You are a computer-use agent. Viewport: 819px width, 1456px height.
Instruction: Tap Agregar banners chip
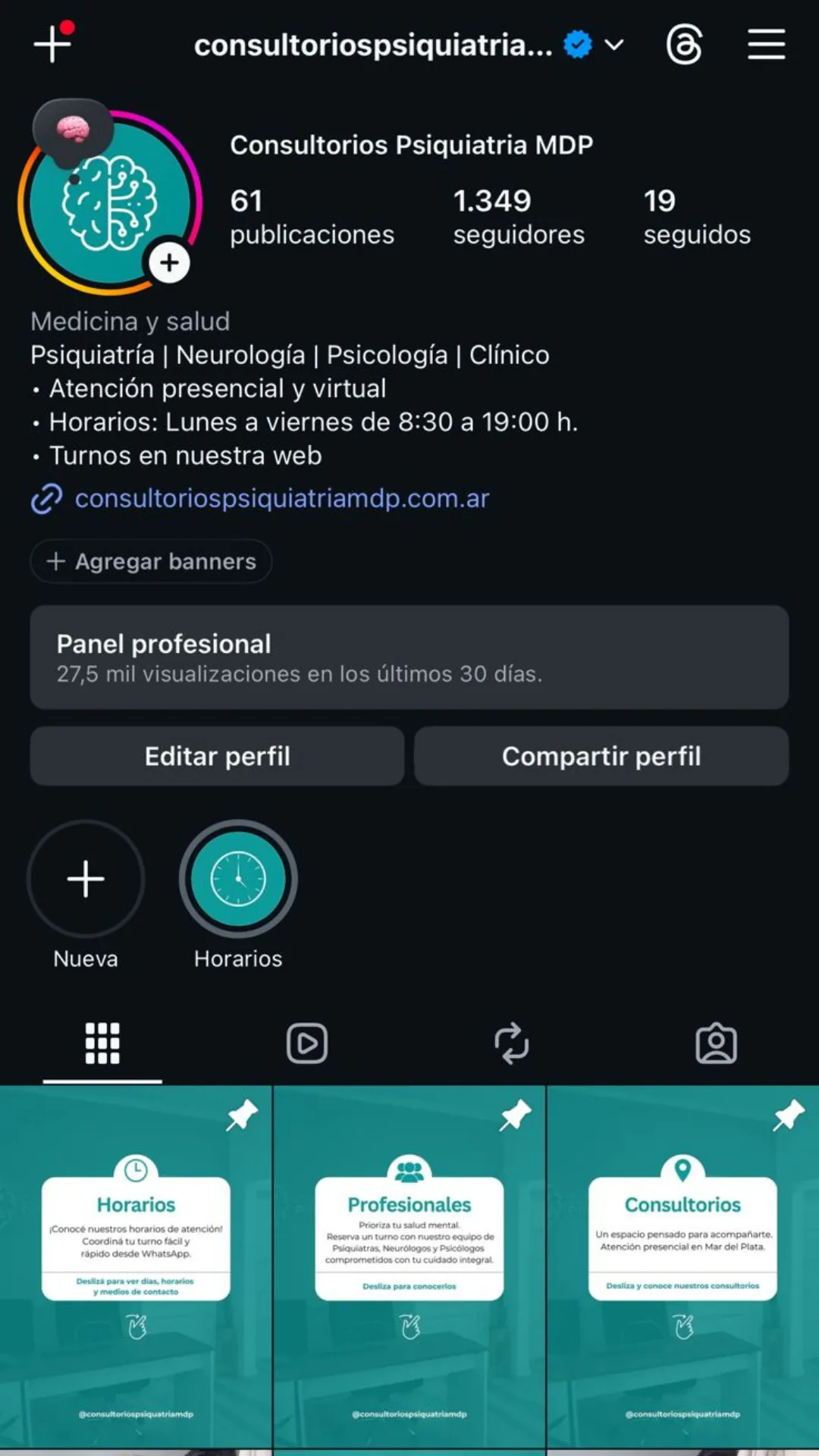pyautogui.click(x=151, y=561)
